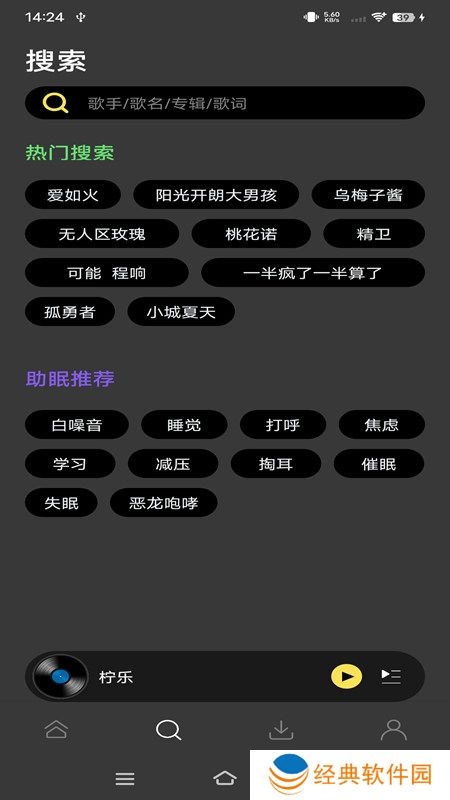This screenshot has width=450, height=800.
Task: Select the 一半疯了一半算了 chip
Action: (313, 272)
